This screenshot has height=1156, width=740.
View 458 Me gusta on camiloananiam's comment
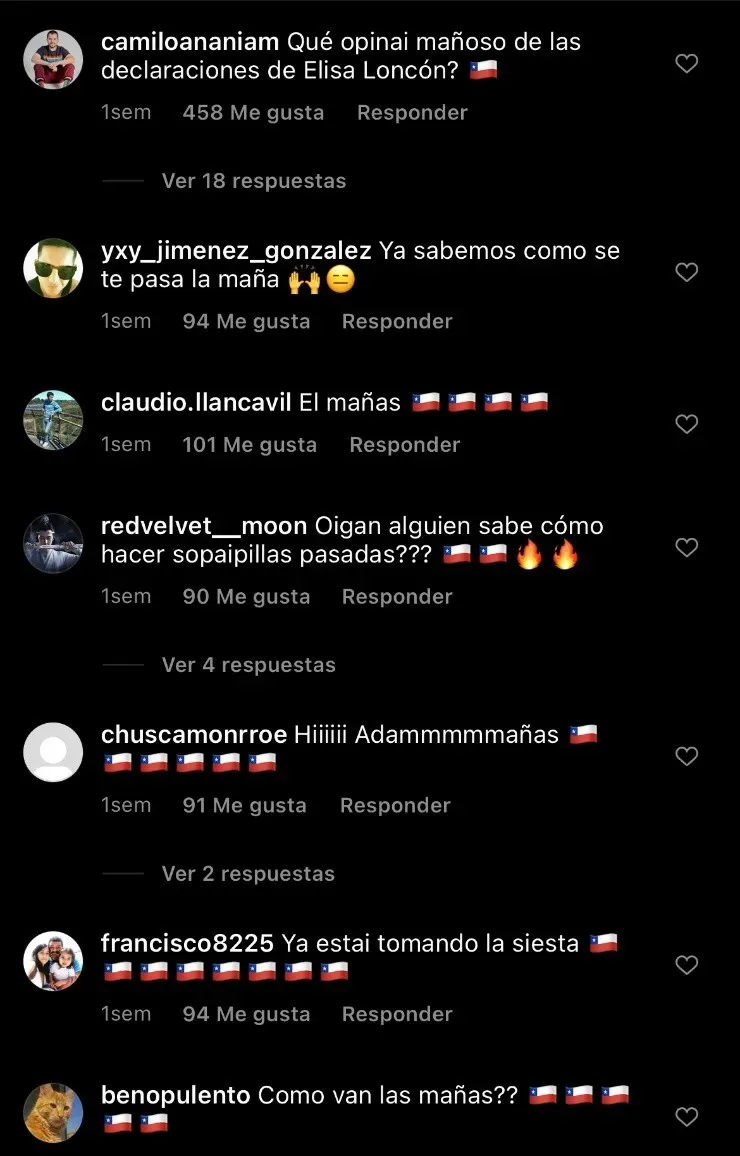(253, 113)
